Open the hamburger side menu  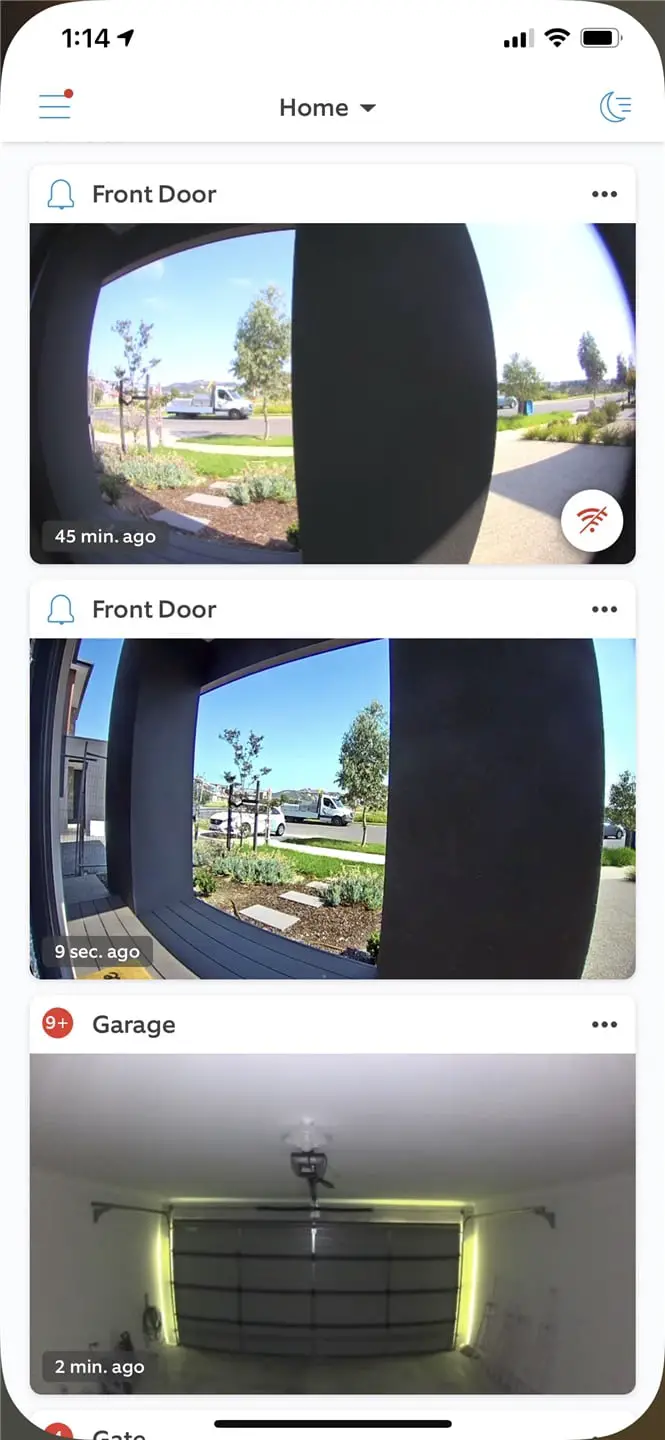(x=55, y=105)
